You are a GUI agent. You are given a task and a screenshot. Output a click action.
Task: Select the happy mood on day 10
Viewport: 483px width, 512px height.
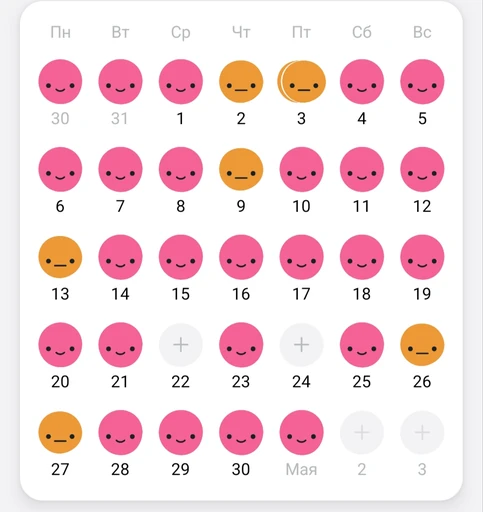point(301,169)
